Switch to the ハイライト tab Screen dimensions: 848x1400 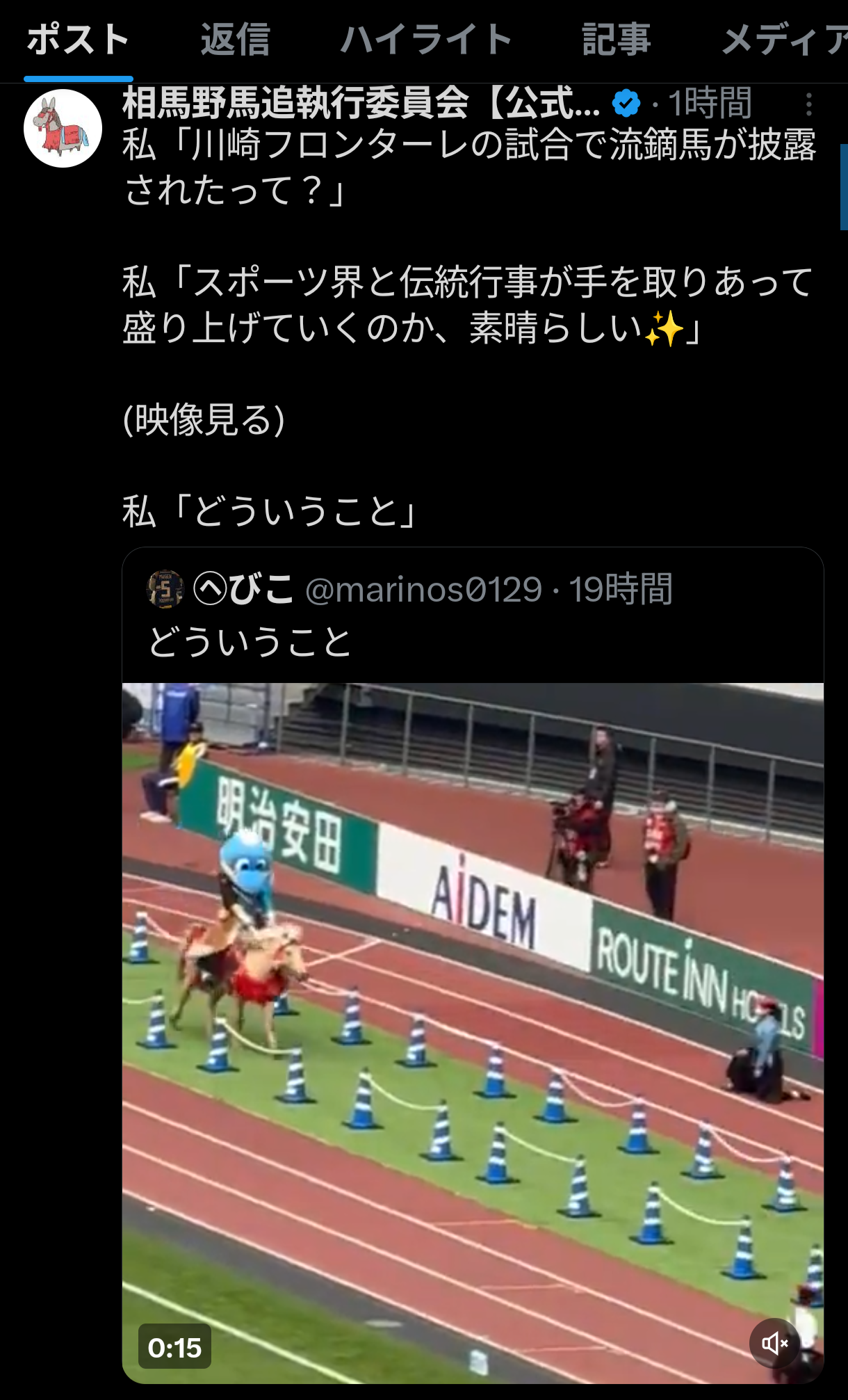(425, 39)
